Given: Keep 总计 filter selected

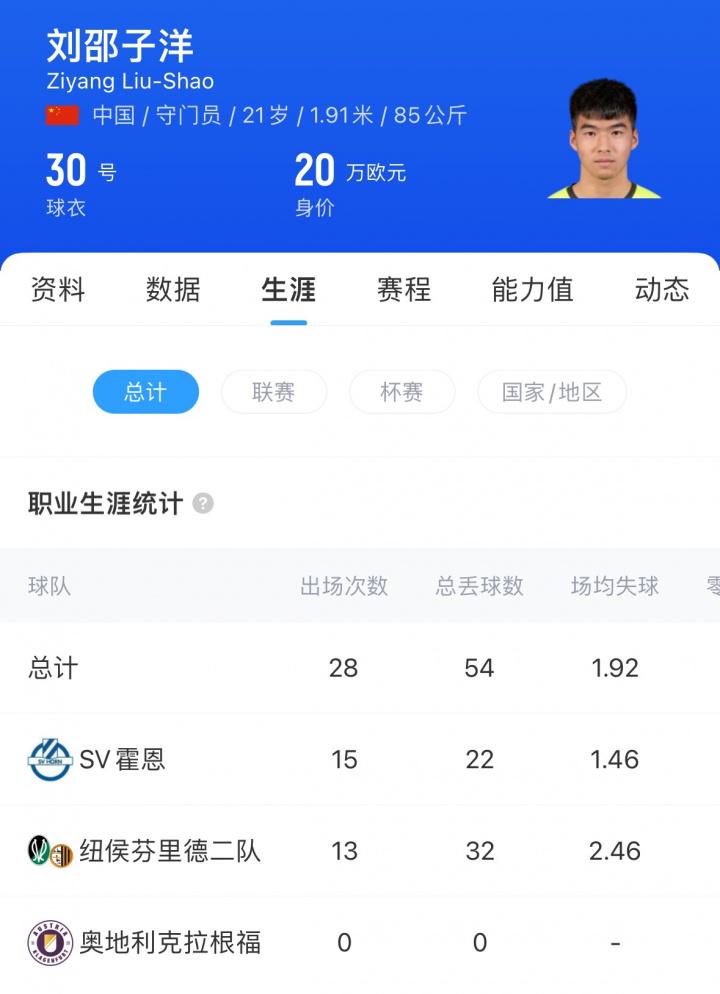Looking at the screenshot, I should point(146,392).
